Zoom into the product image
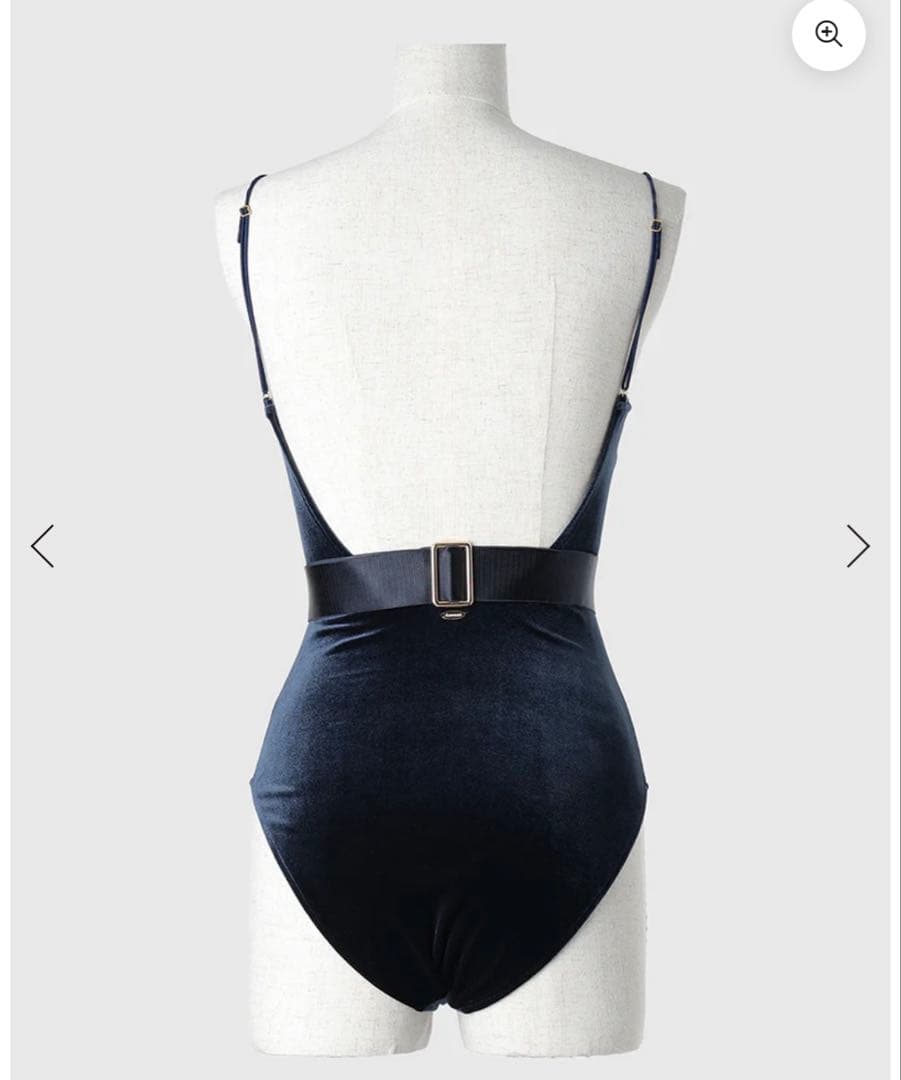The height and width of the screenshot is (1080, 901). (828, 34)
